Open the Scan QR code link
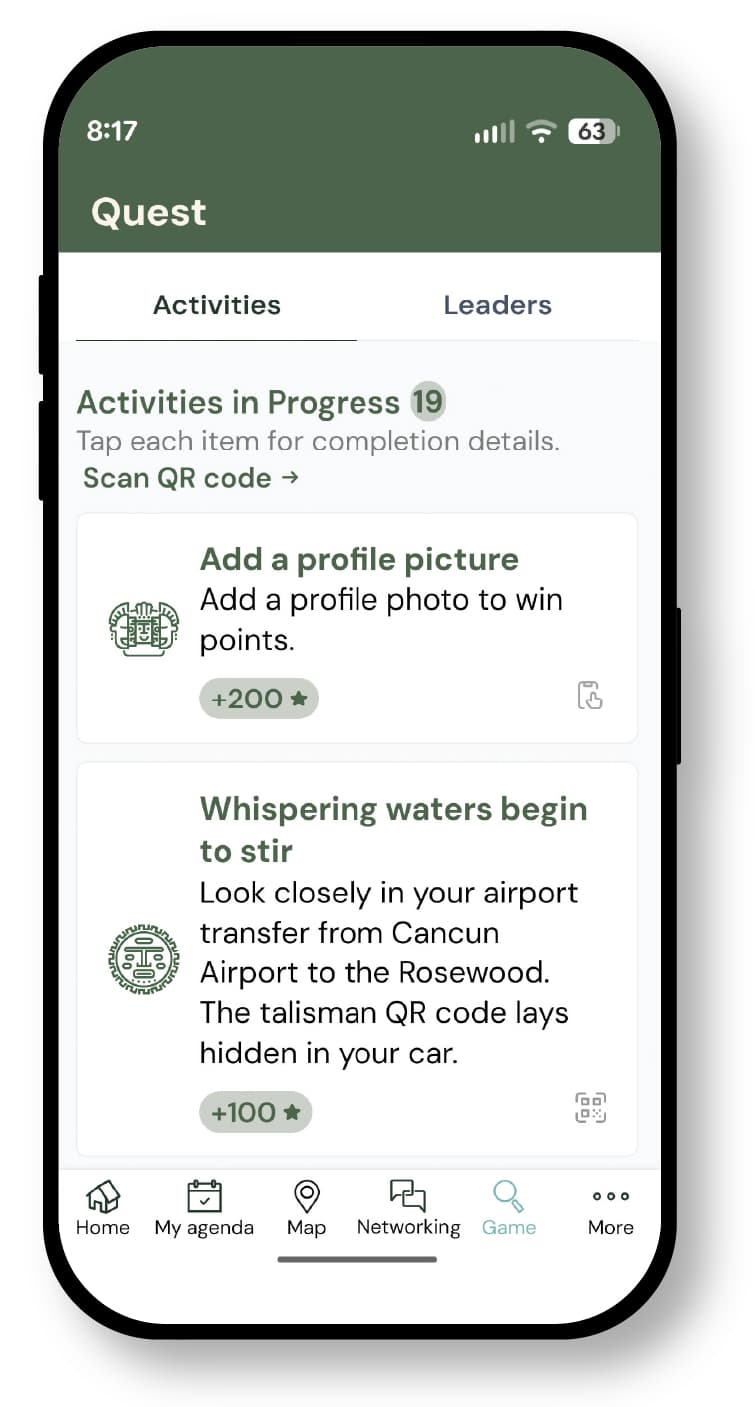 [190, 478]
